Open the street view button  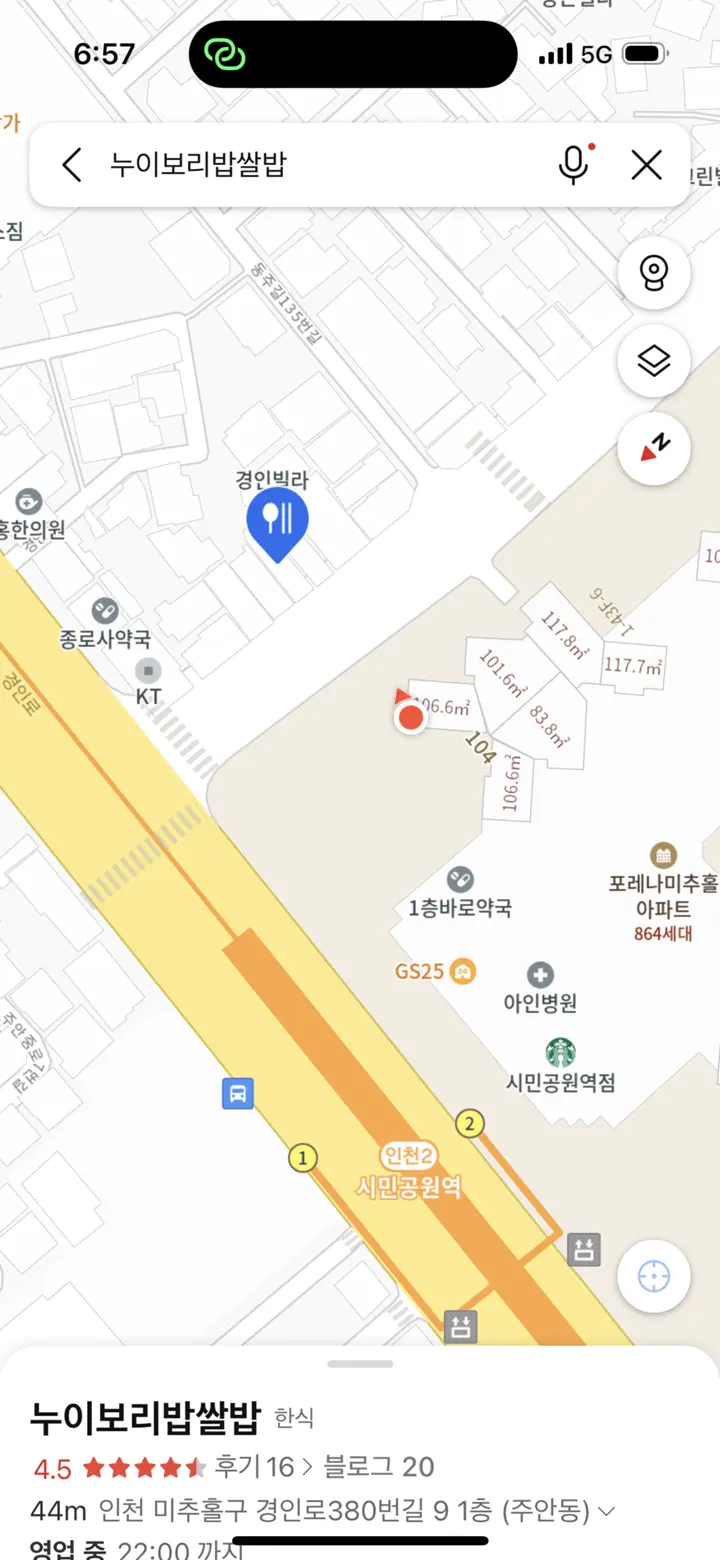click(654, 272)
